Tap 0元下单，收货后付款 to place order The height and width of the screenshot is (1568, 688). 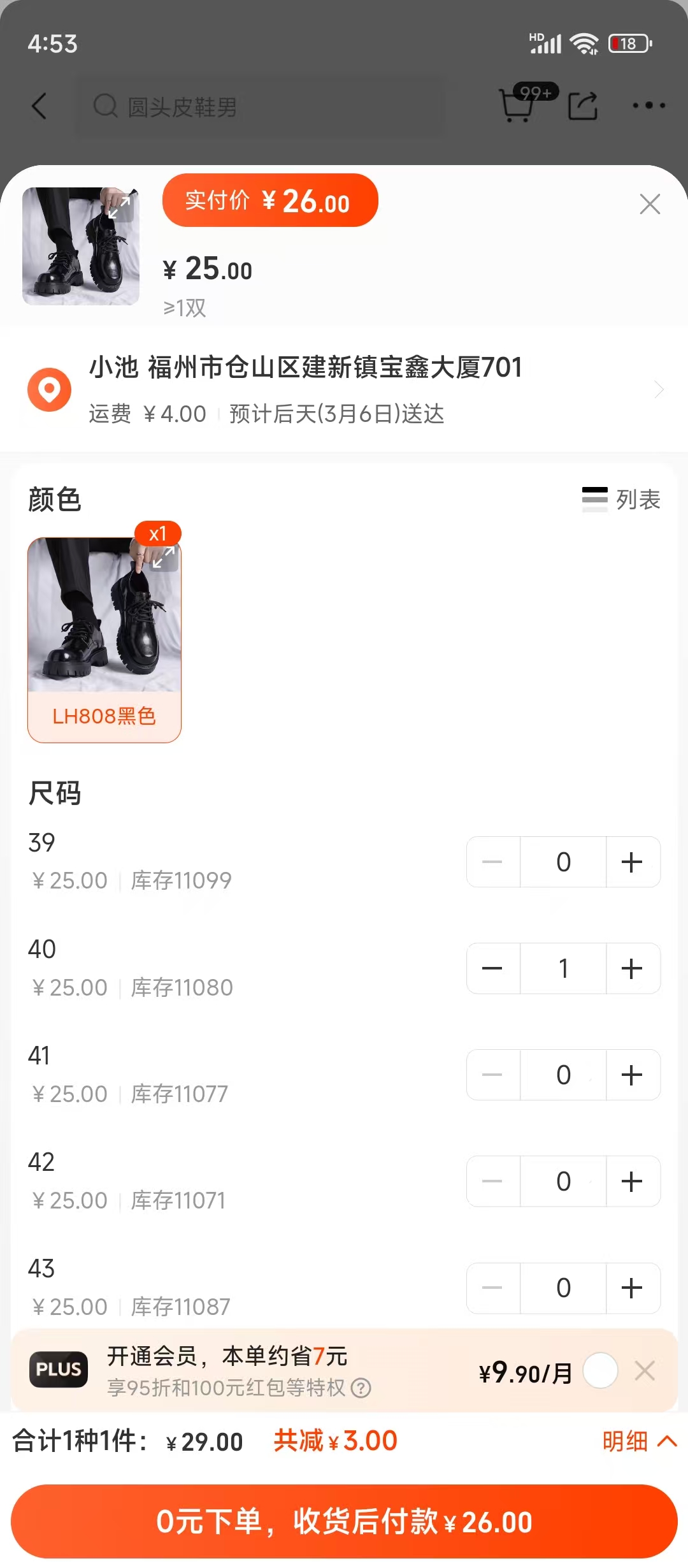344,1521
